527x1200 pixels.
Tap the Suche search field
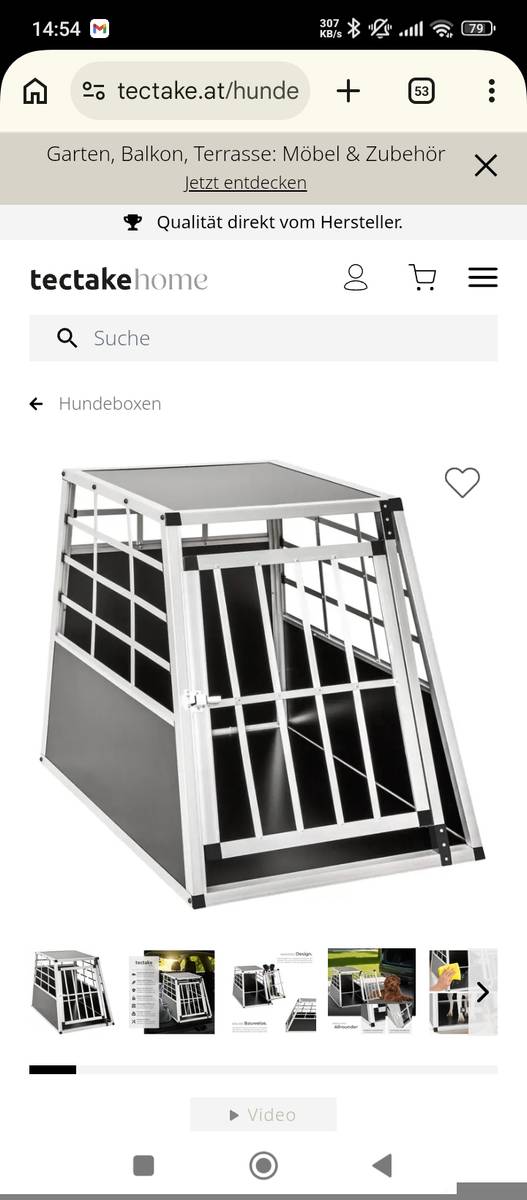tap(263, 338)
